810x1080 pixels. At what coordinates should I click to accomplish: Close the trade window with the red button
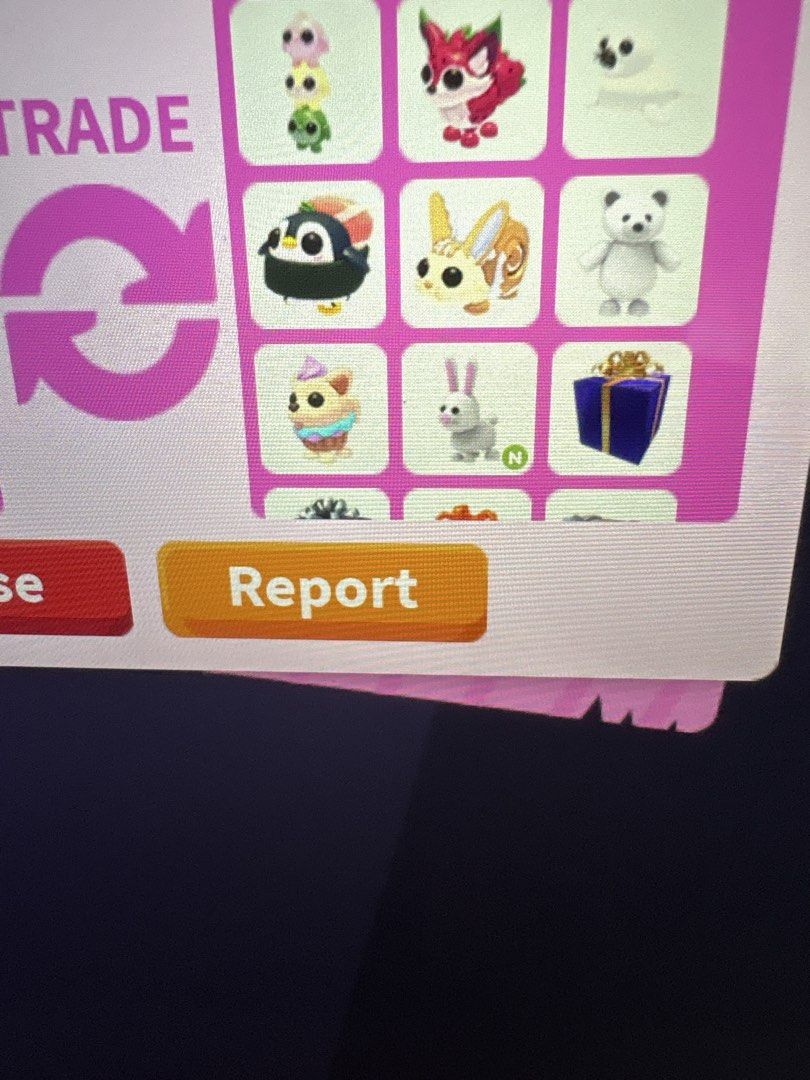click(63, 588)
